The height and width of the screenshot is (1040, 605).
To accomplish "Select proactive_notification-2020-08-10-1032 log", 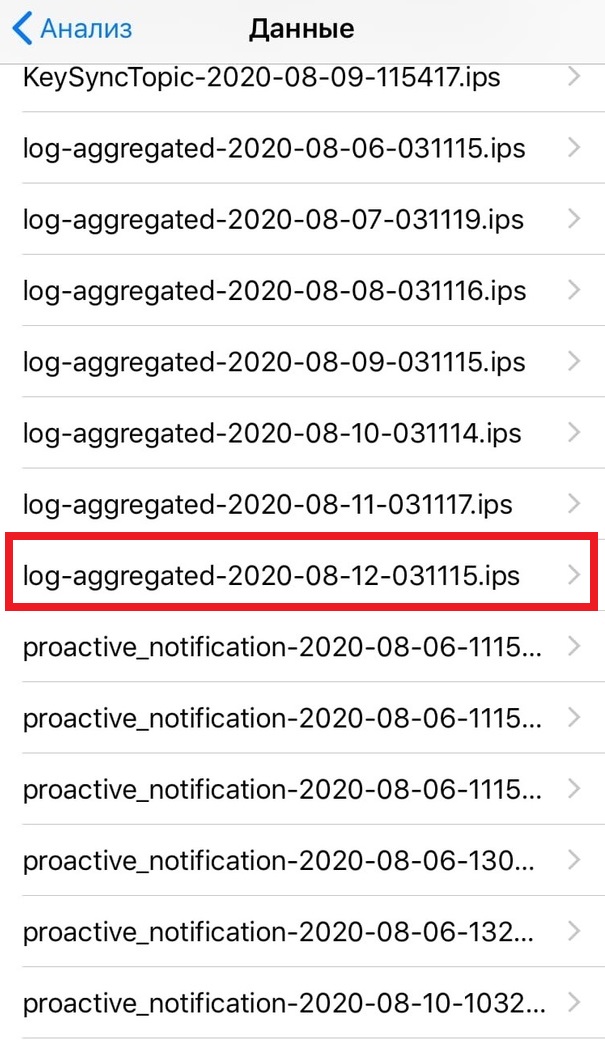I will (x=284, y=1002).
